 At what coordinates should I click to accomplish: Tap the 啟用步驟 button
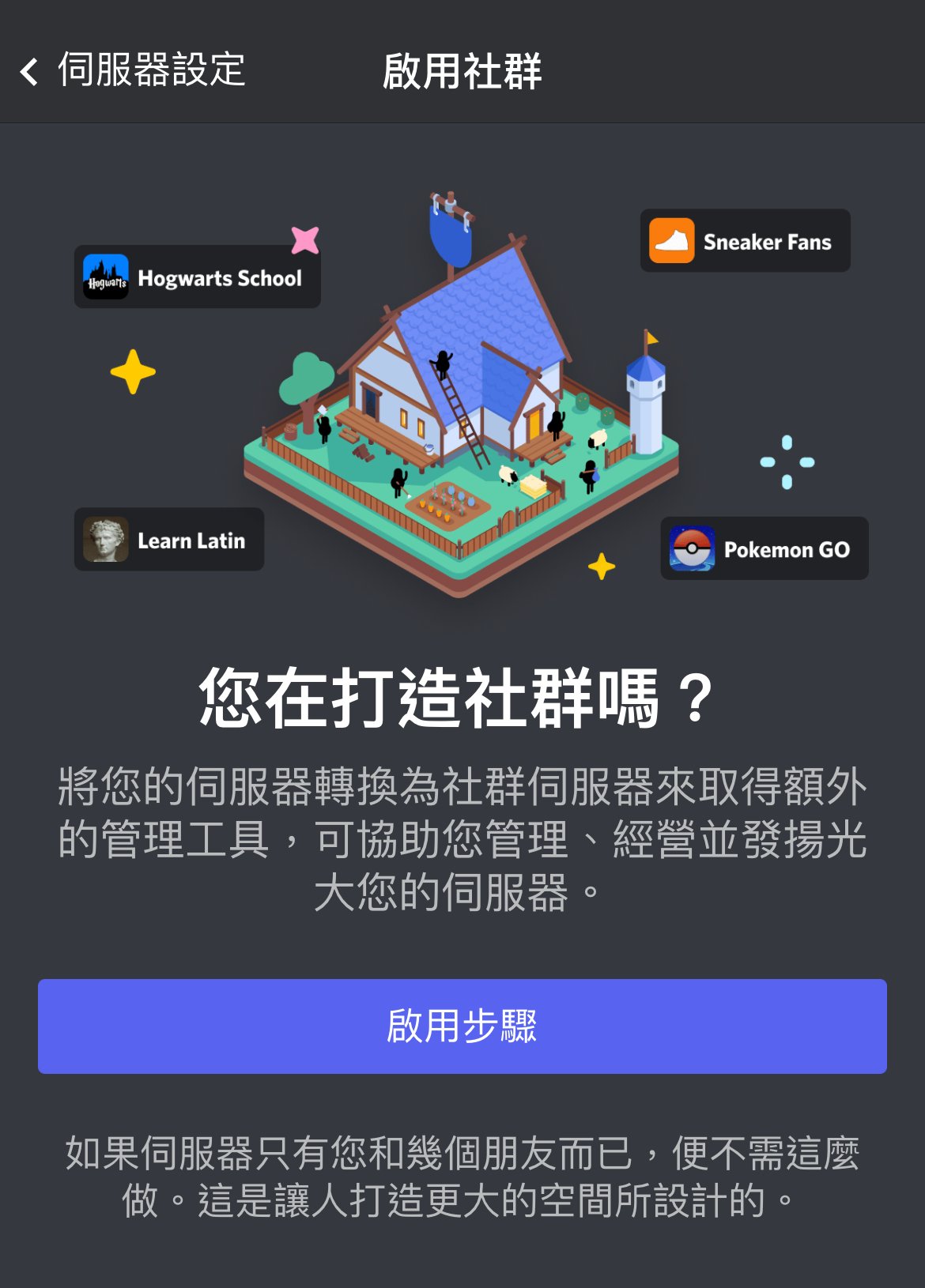(x=462, y=1026)
